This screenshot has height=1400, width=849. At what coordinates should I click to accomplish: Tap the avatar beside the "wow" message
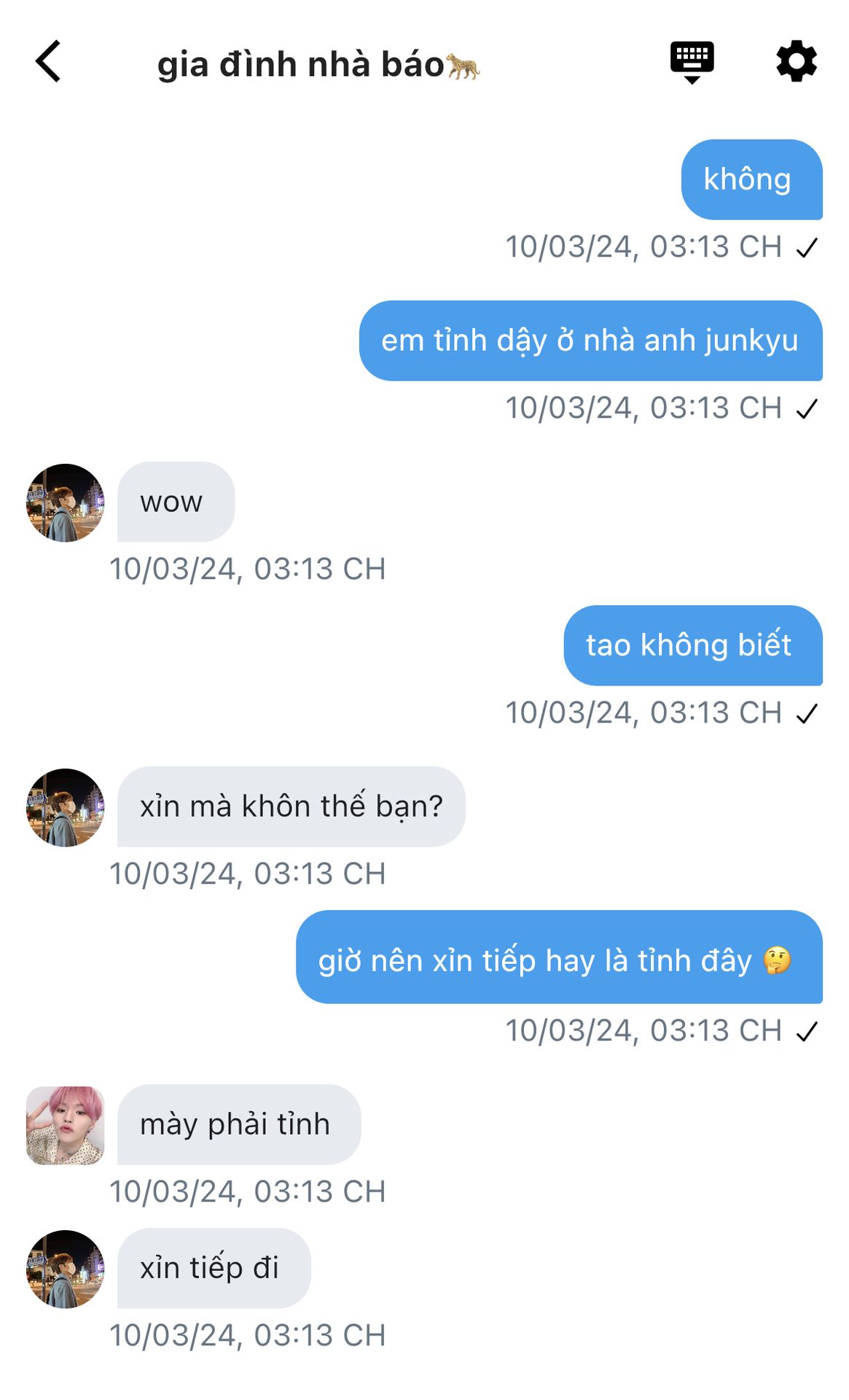coord(66,502)
